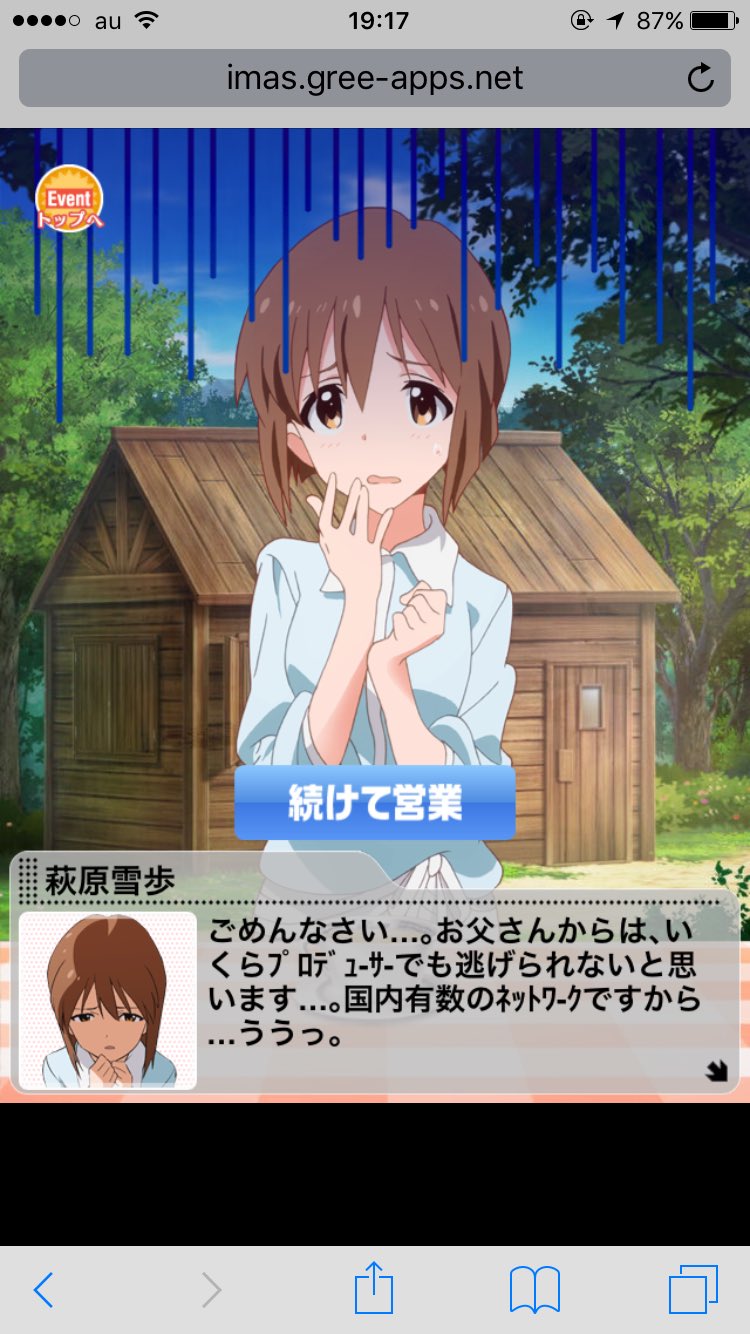Tap the imas.gree-apps.net address bar
The image size is (750, 1334).
coord(375,78)
